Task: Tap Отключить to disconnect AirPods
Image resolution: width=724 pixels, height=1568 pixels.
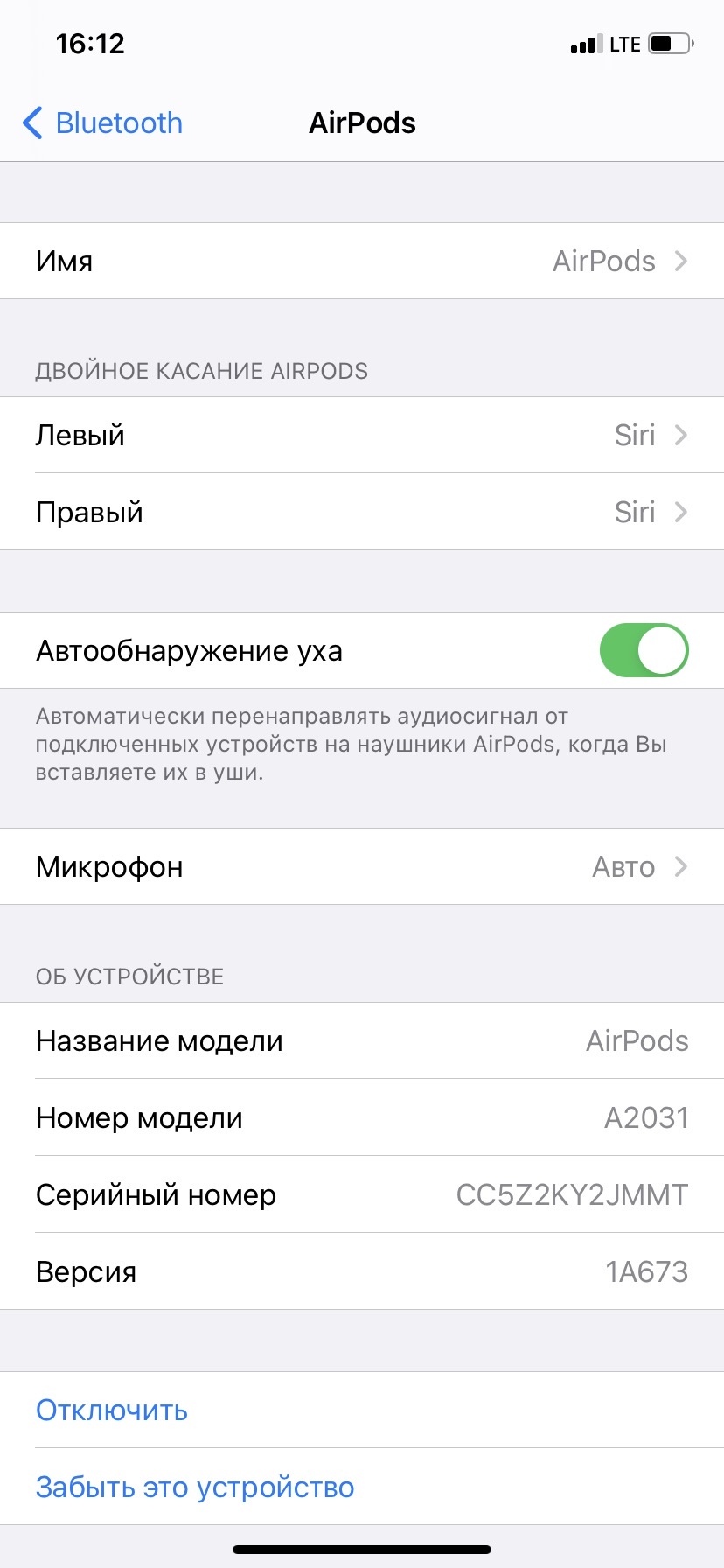Action: (112, 1410)
